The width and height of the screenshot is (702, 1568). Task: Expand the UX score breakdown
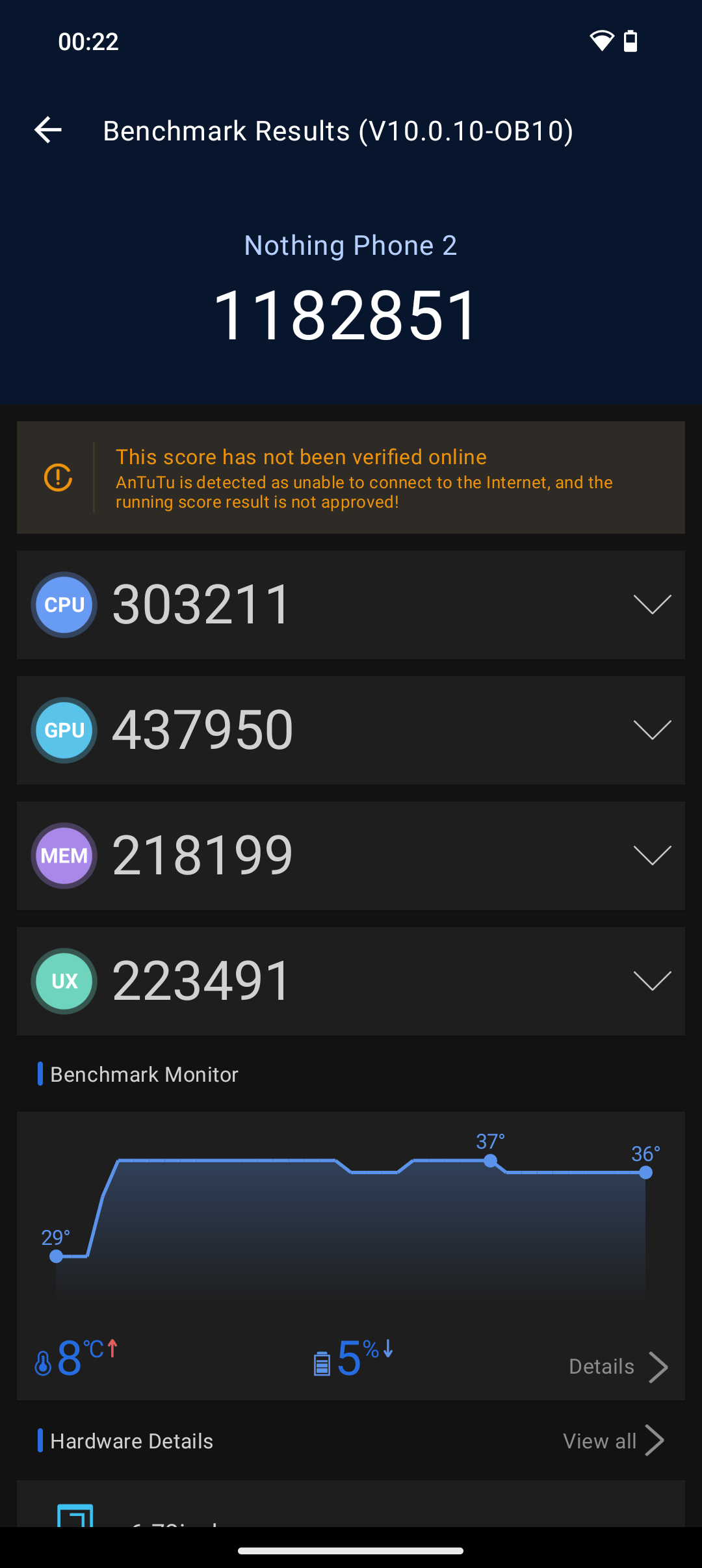(x=651, y=981)
